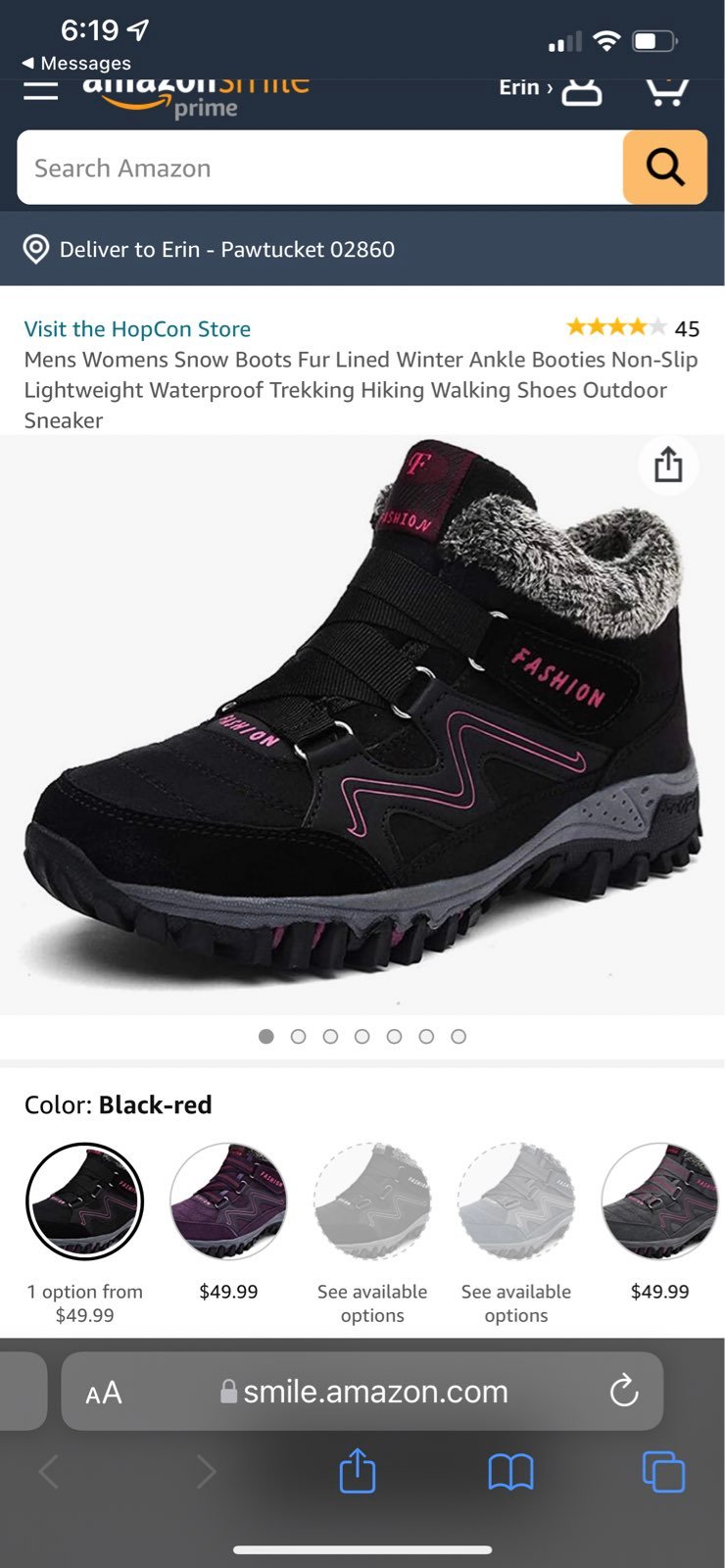
Task: Open the hamburger menu
Action: [x=40, y=91]
